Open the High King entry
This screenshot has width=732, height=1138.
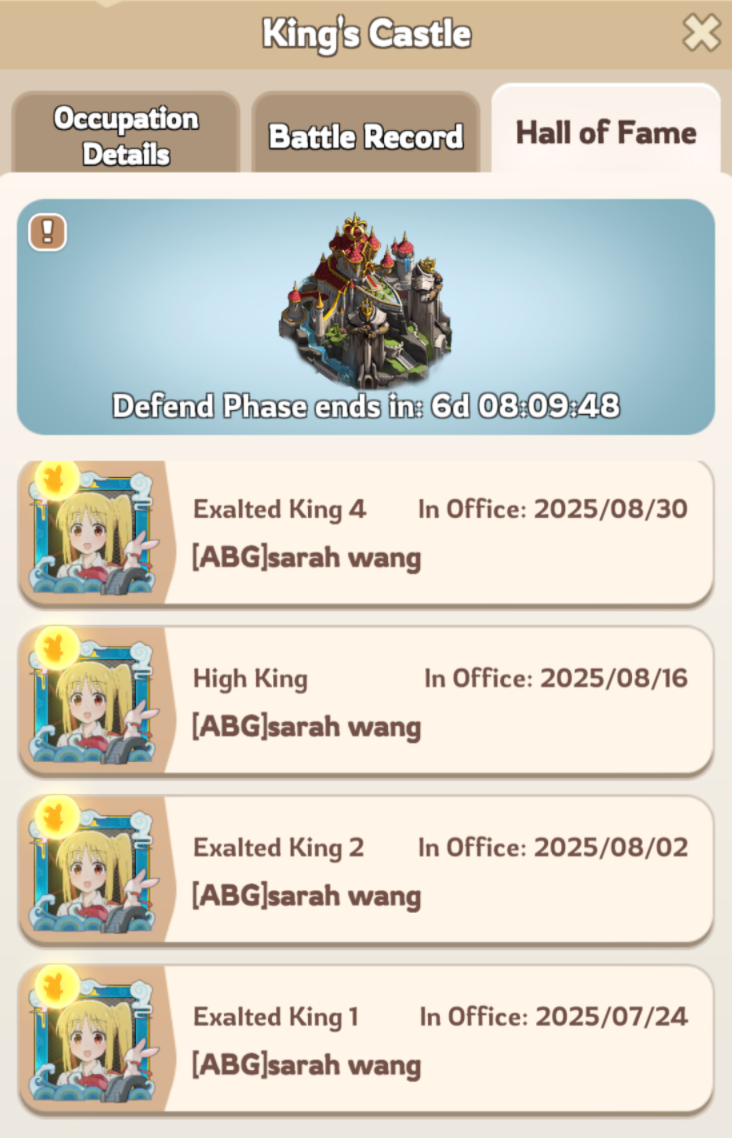(x=366, y=701)
